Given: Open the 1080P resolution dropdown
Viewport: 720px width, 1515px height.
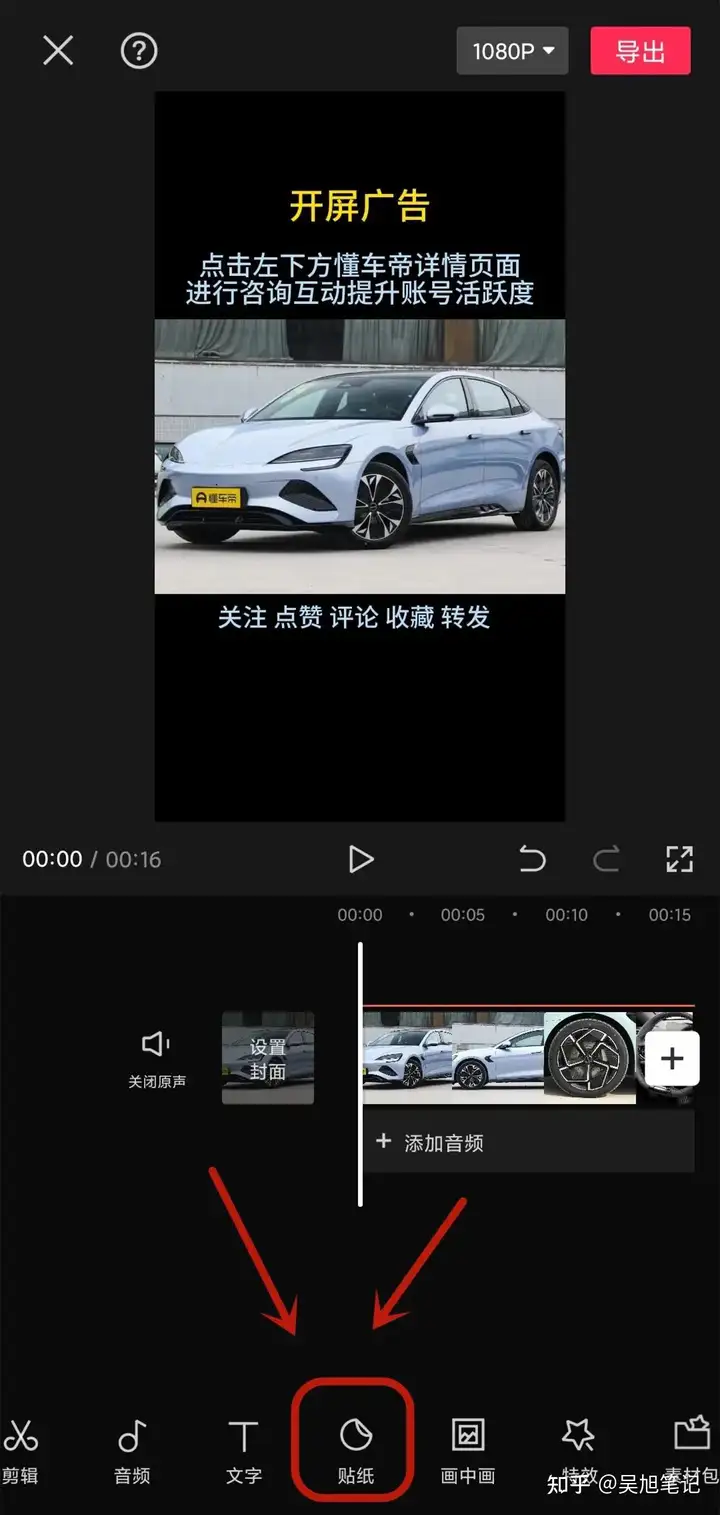Looking at the screenshot, I should coord(512,51).
